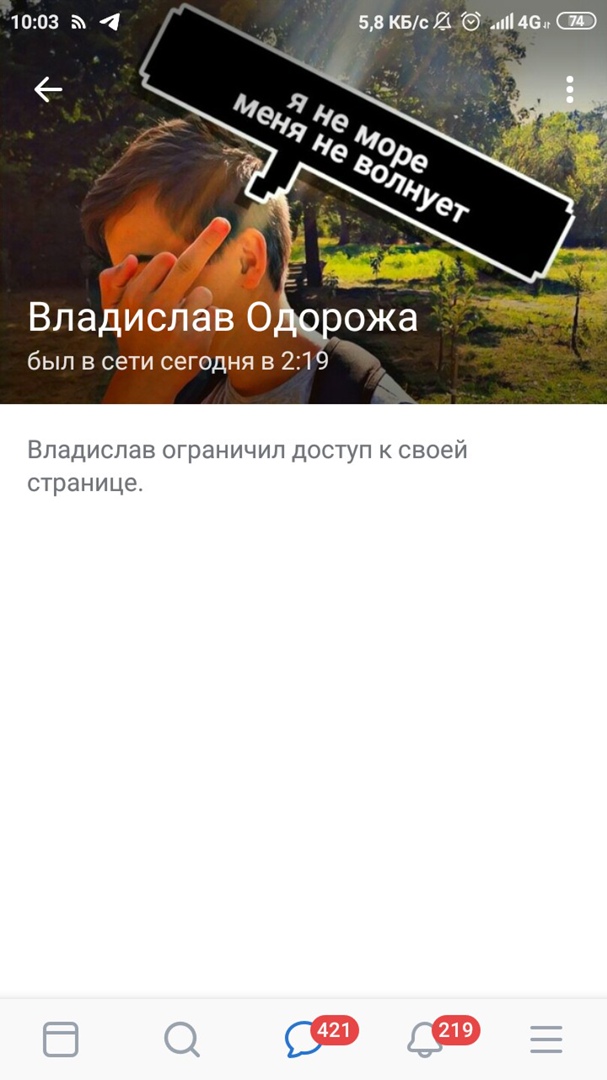Open the hamburger menu tab

[x=546, y=1040]
